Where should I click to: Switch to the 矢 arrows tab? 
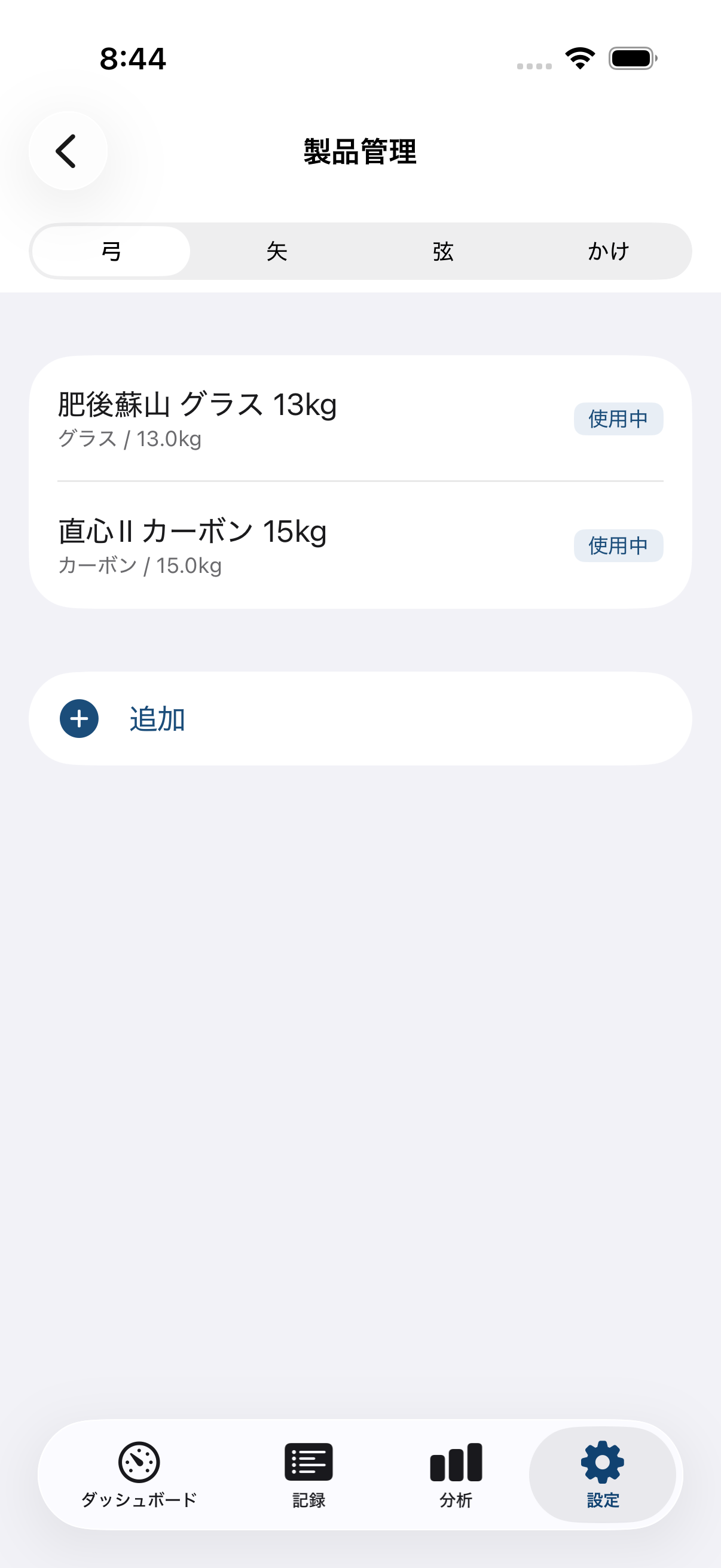(277, 250)
